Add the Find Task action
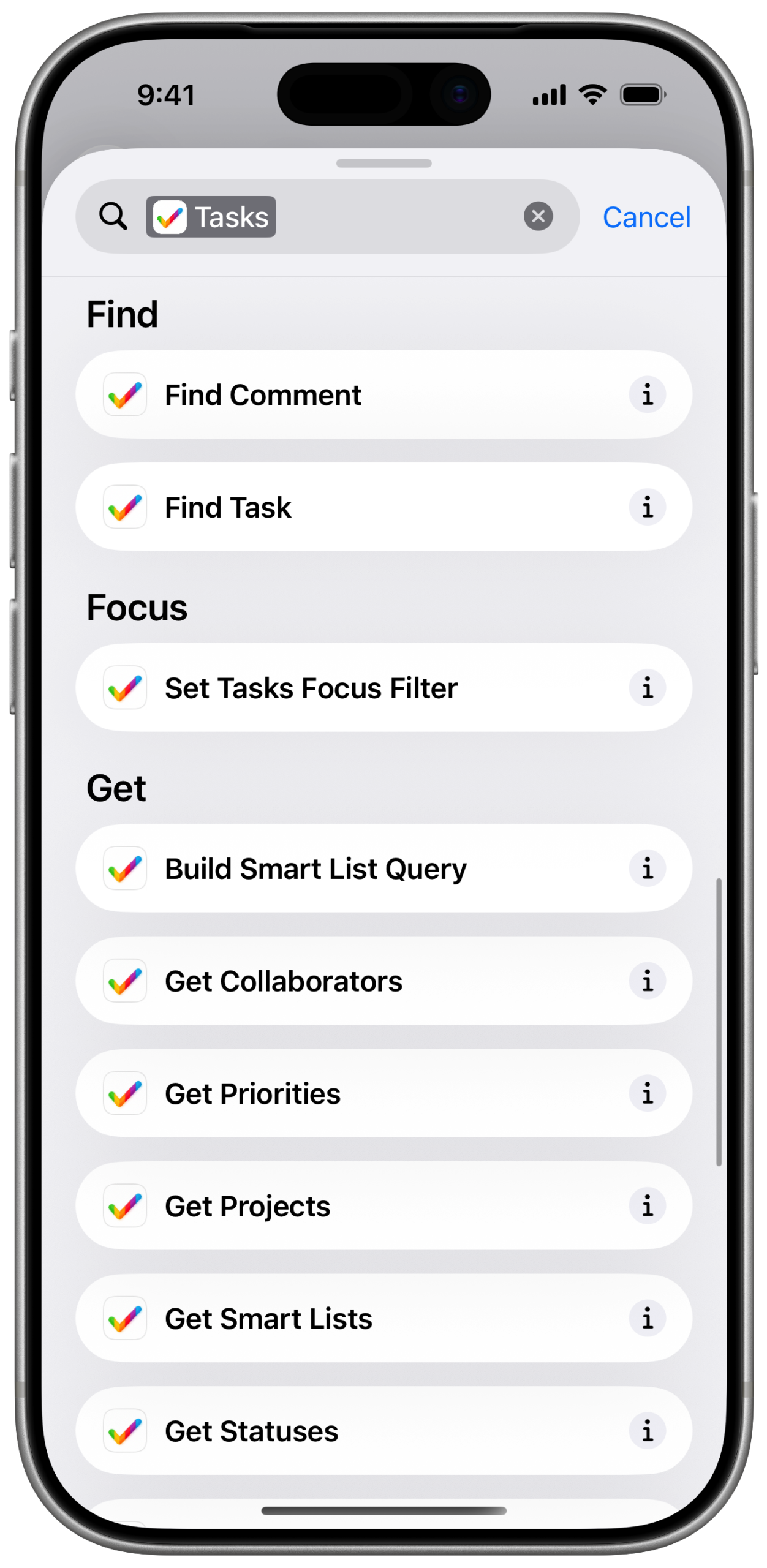767x1568 pixels. (x=343, y=508)
